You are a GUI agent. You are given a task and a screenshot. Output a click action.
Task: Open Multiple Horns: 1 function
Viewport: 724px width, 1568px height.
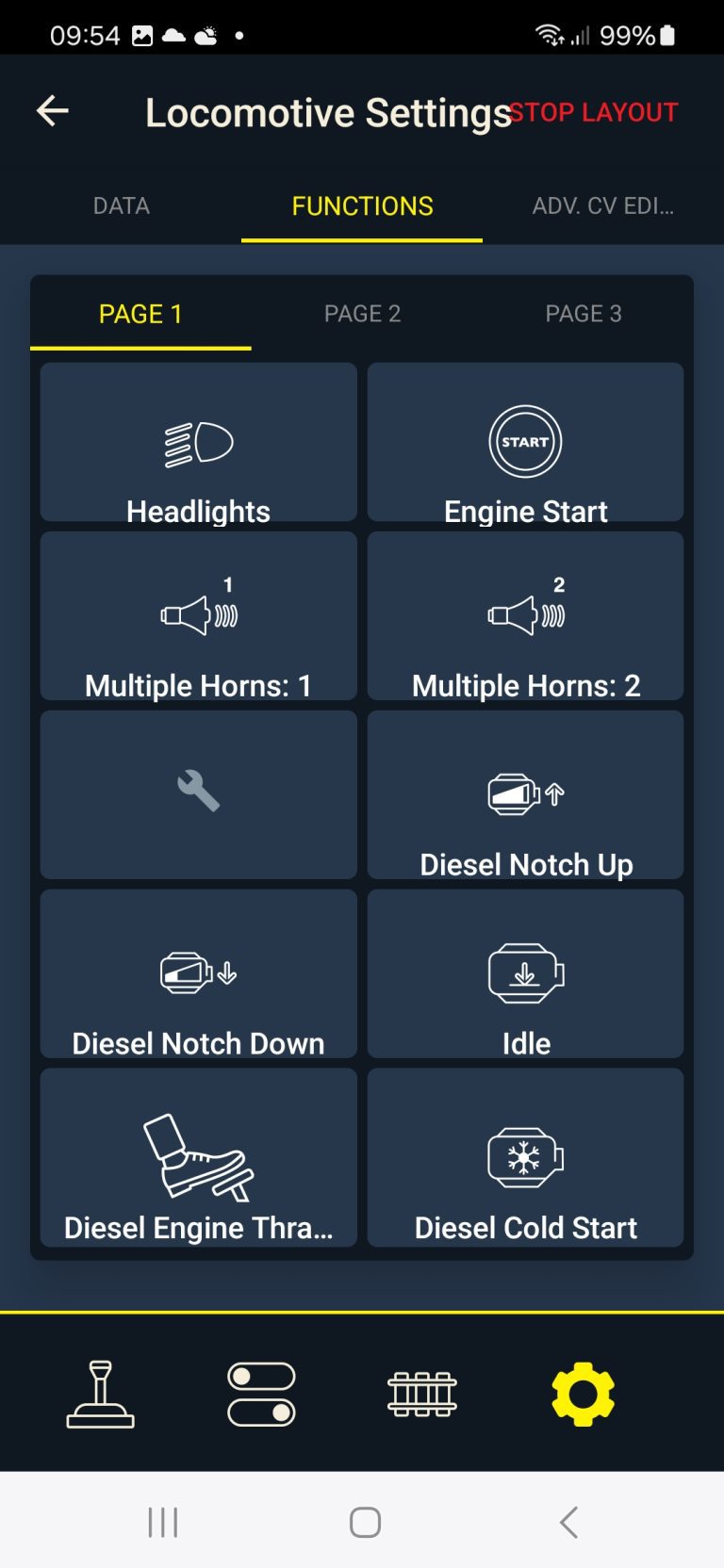tap(199, 616)
